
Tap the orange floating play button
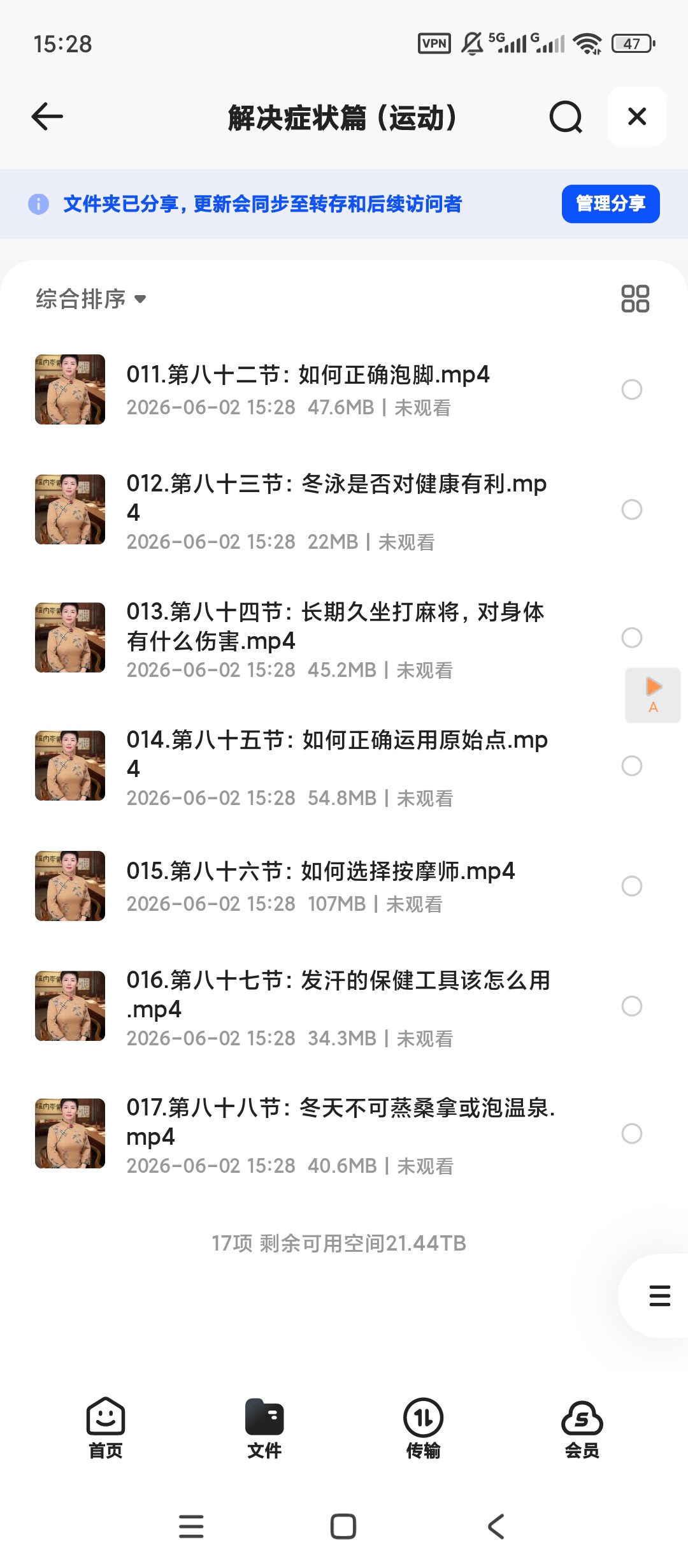[x=653, y=695]
